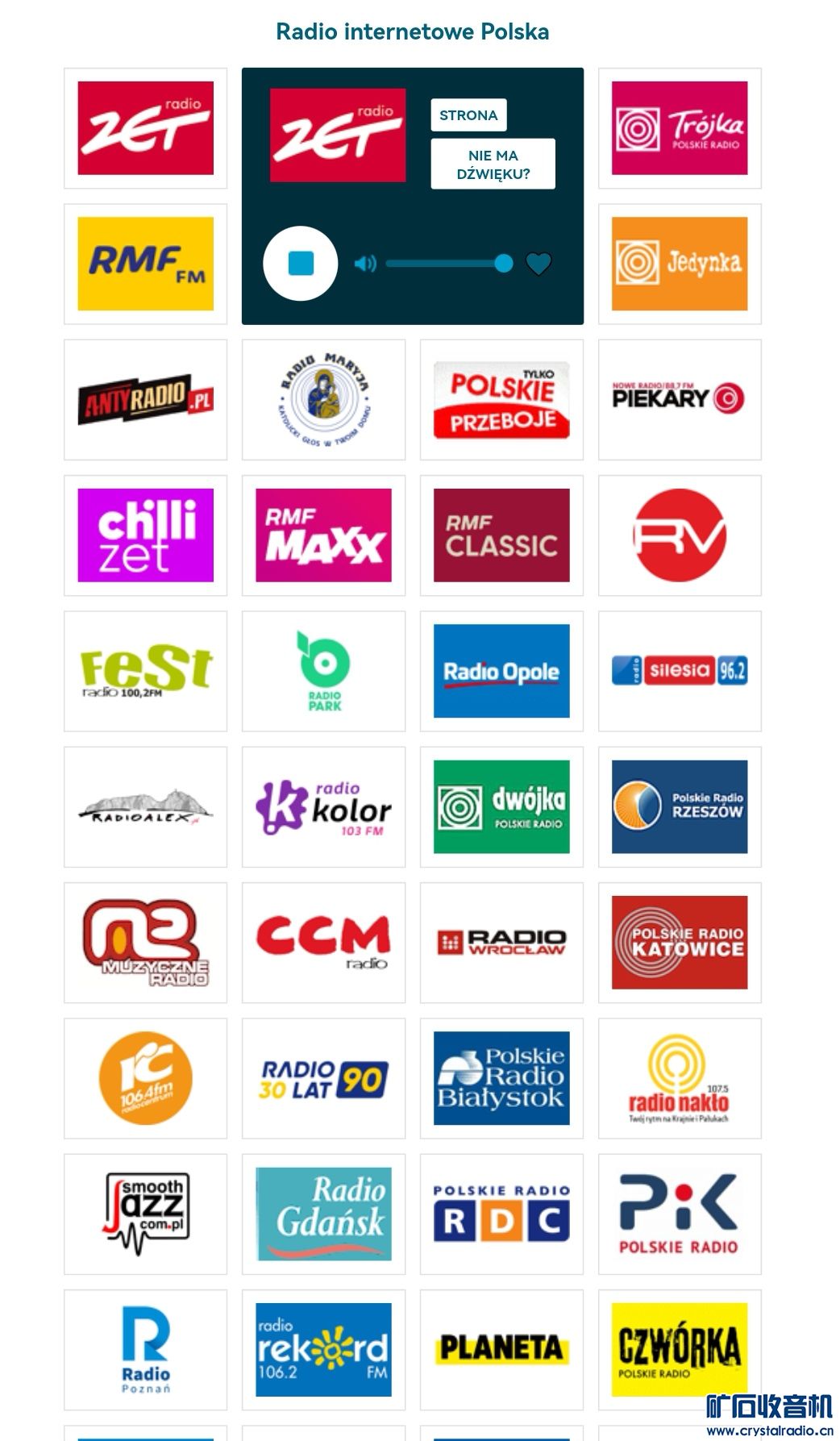Stop the Radio ZET playback

300,264
